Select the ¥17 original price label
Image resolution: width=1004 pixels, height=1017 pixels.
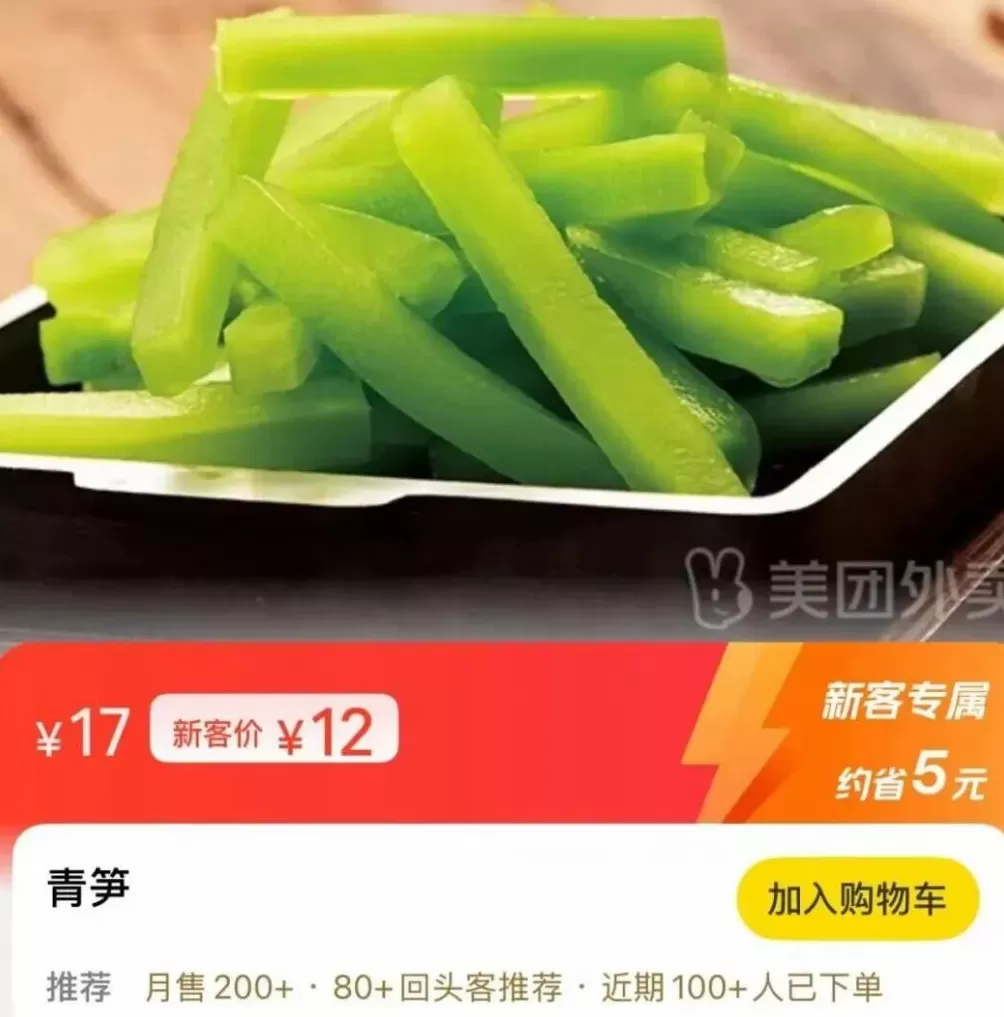[x=83, y=731]
